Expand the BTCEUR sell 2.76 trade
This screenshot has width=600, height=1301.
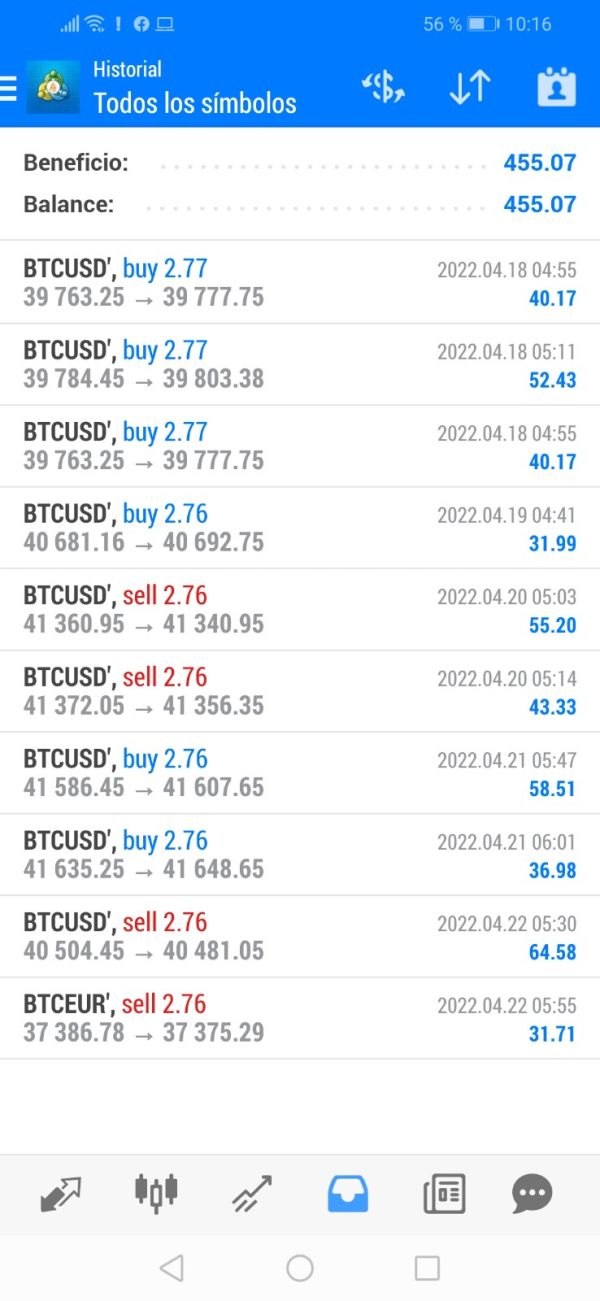[300, 1019]
